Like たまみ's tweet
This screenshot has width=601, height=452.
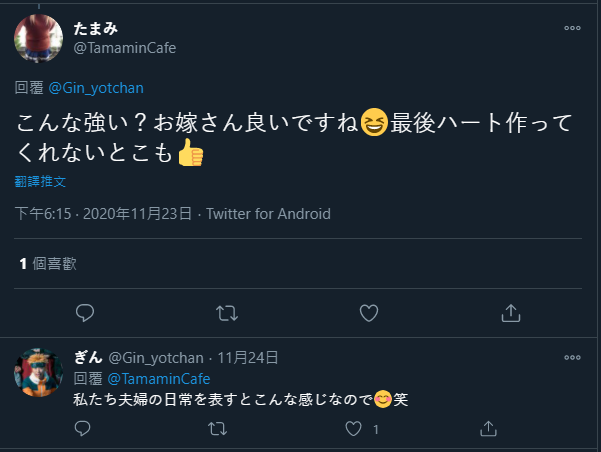pyautogui.click(x=369, y=313)
